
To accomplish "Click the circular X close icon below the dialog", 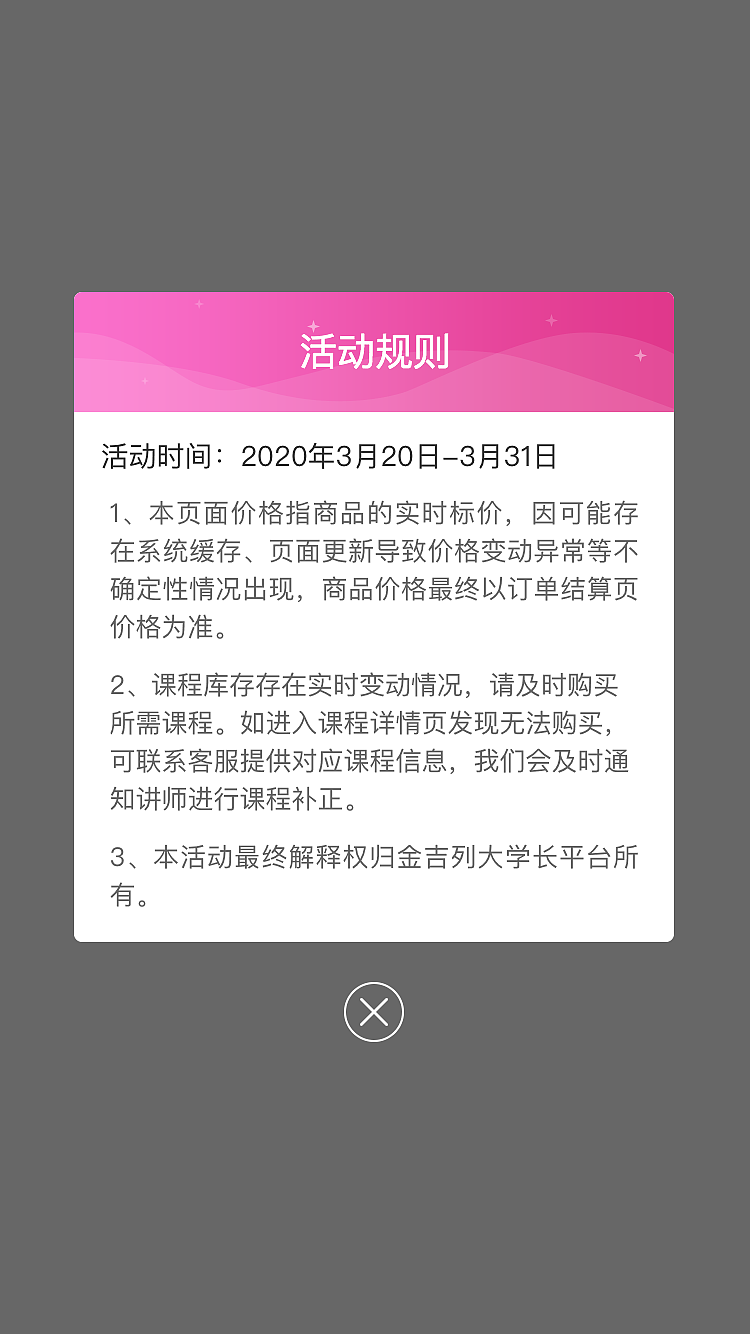I will 374,1012.
